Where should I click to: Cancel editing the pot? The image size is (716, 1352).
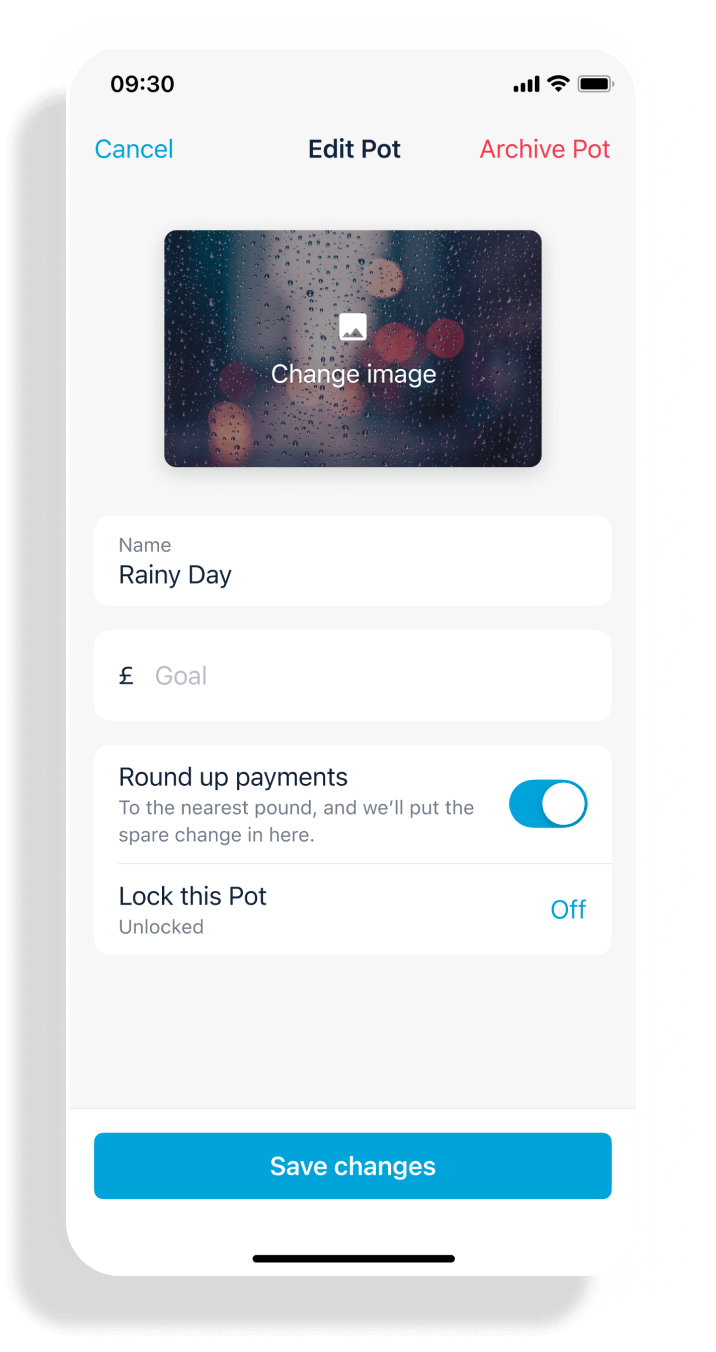point(134,149)
